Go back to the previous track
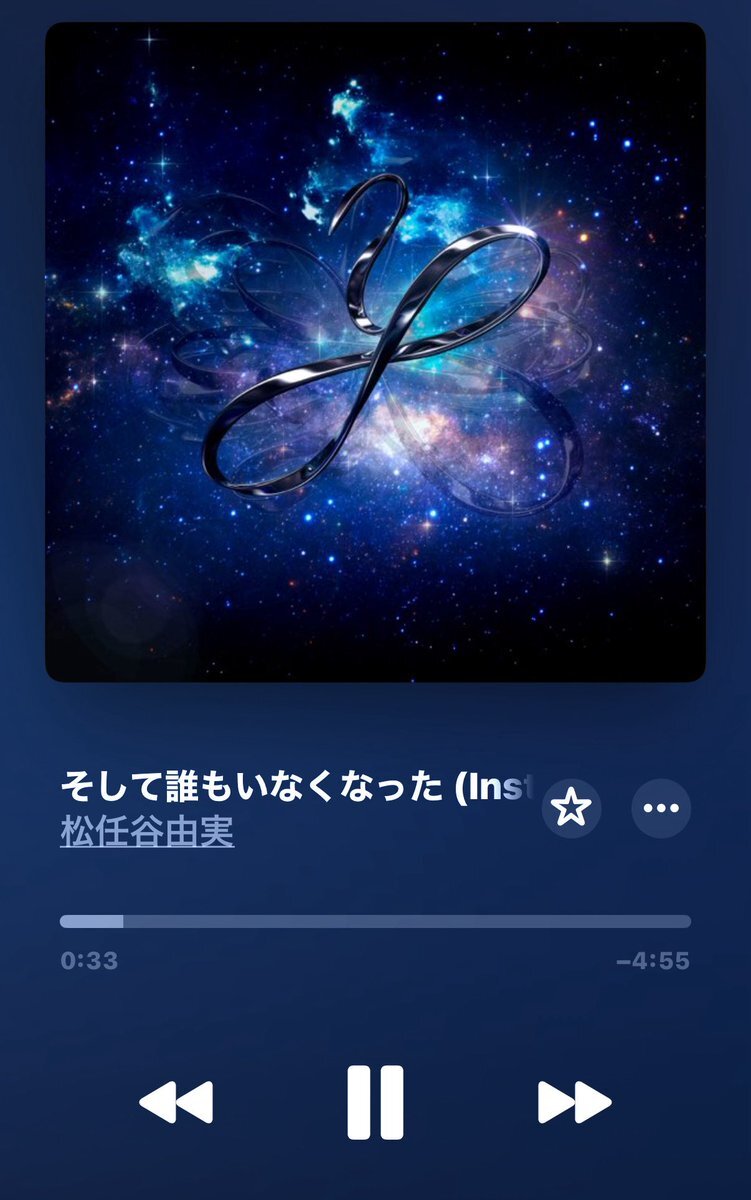751x1200 pixels. coord(176,1102)
